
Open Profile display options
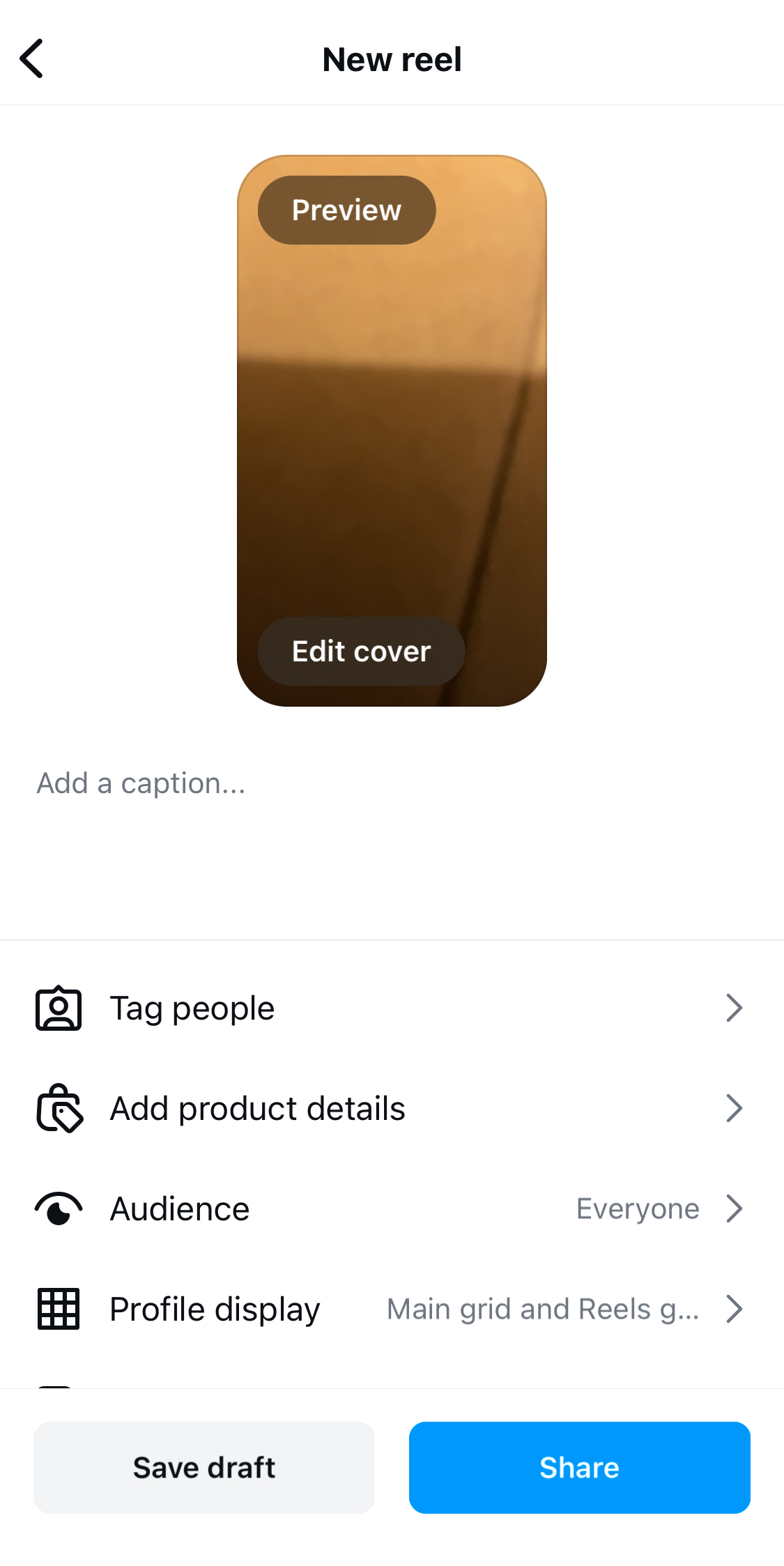click(390, 1309)
